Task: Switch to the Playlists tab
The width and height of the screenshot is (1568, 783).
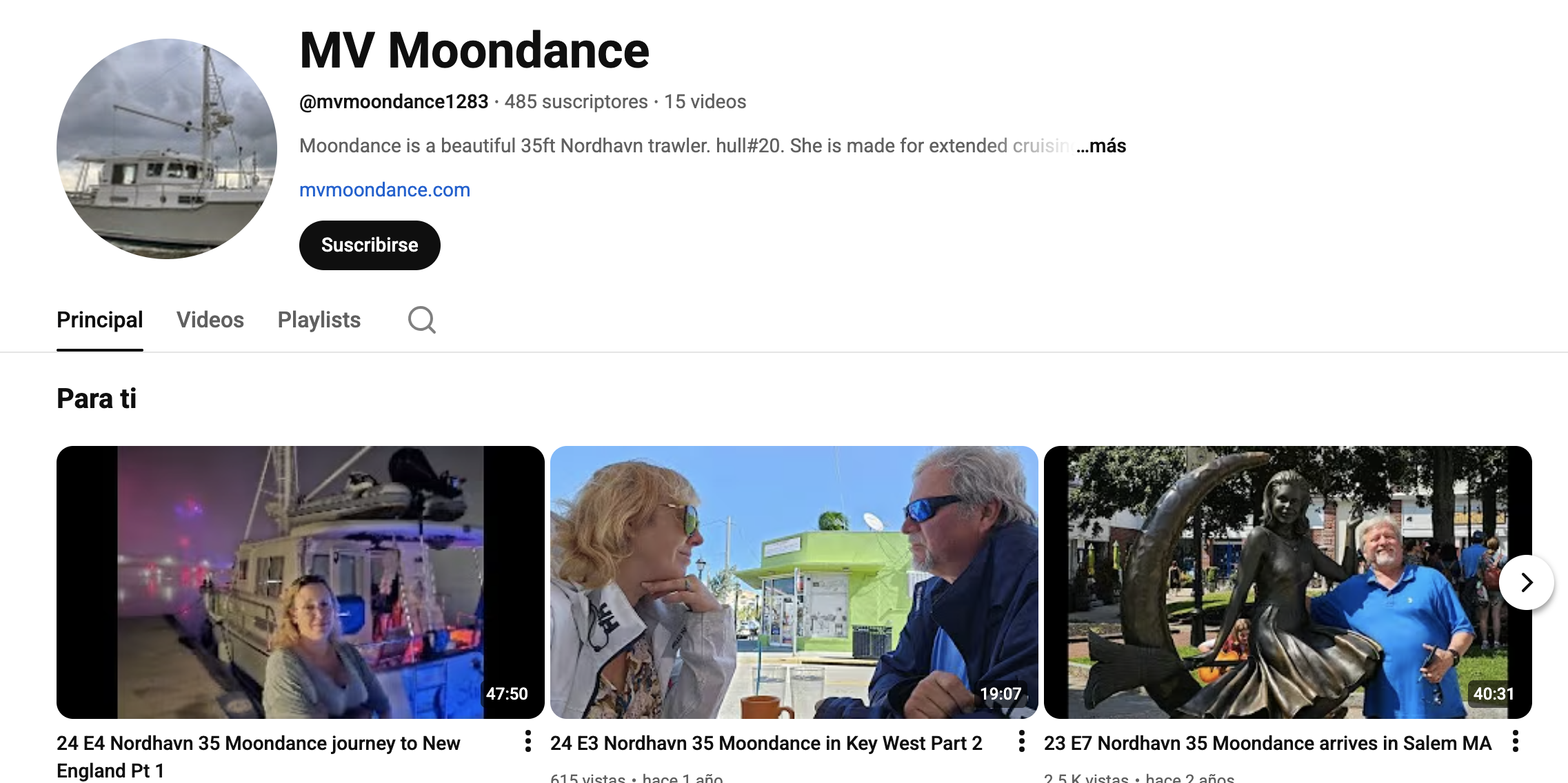Action: tap(319, 320)
